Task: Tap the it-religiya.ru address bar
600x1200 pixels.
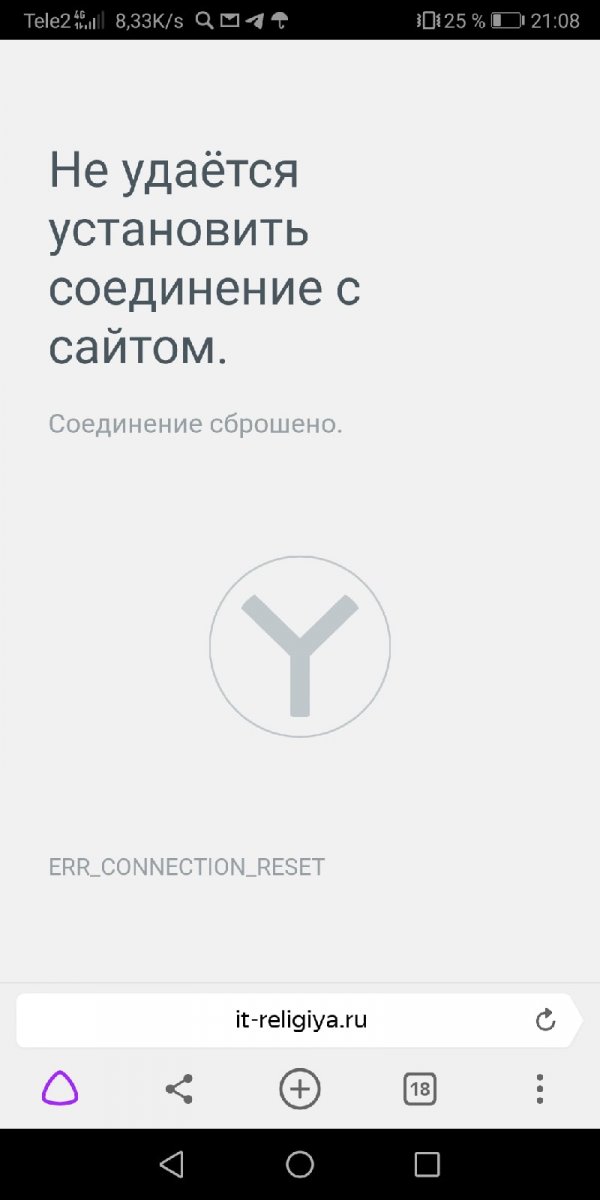Action: [300, 1020]
